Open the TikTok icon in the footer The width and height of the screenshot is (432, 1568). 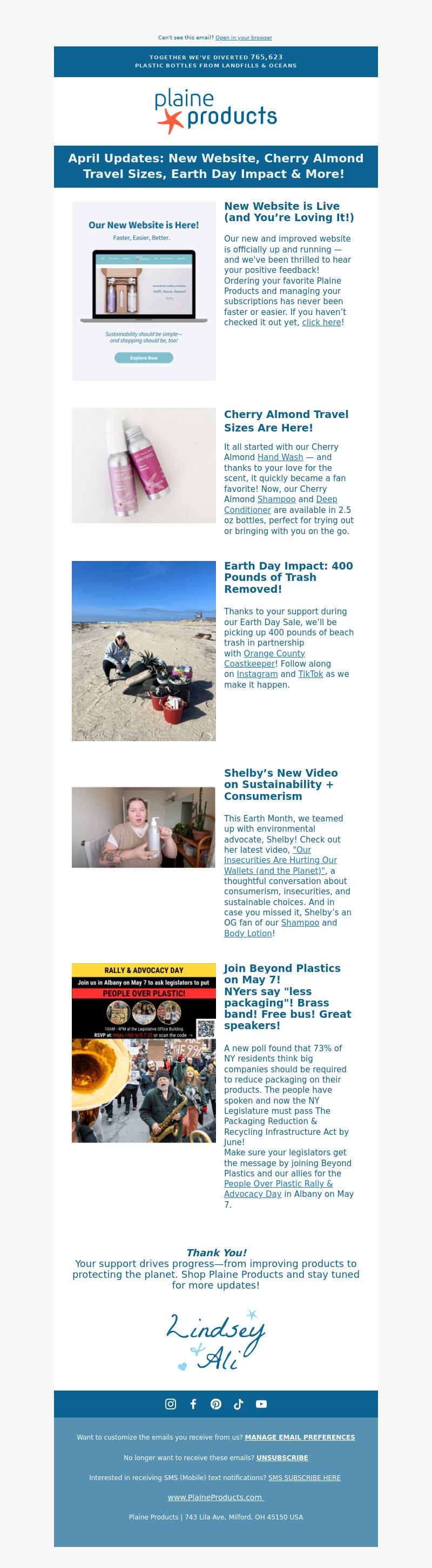coord(238,1404)
